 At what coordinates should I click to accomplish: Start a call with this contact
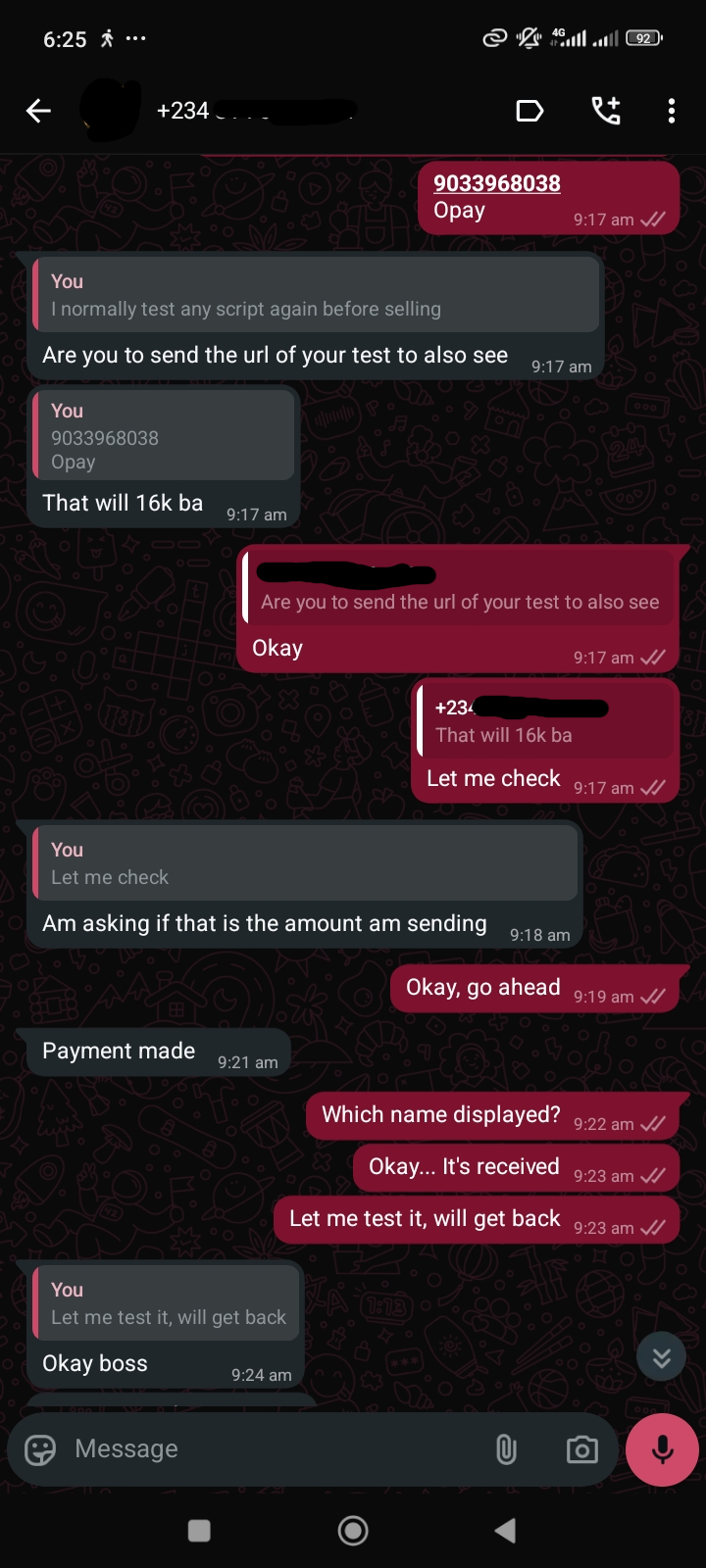coord(606,111)
